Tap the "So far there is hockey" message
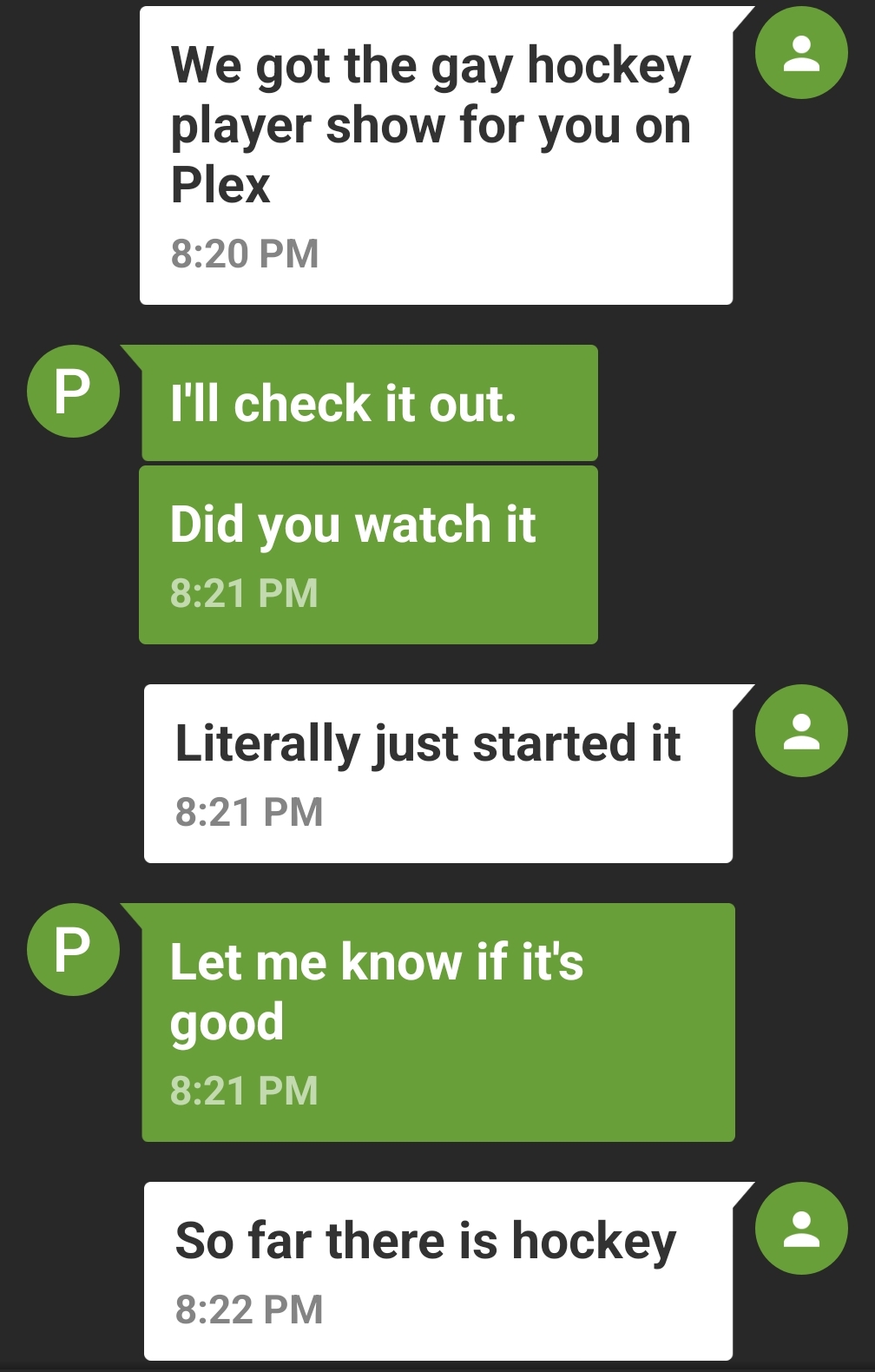 [x=437, y=1270]
